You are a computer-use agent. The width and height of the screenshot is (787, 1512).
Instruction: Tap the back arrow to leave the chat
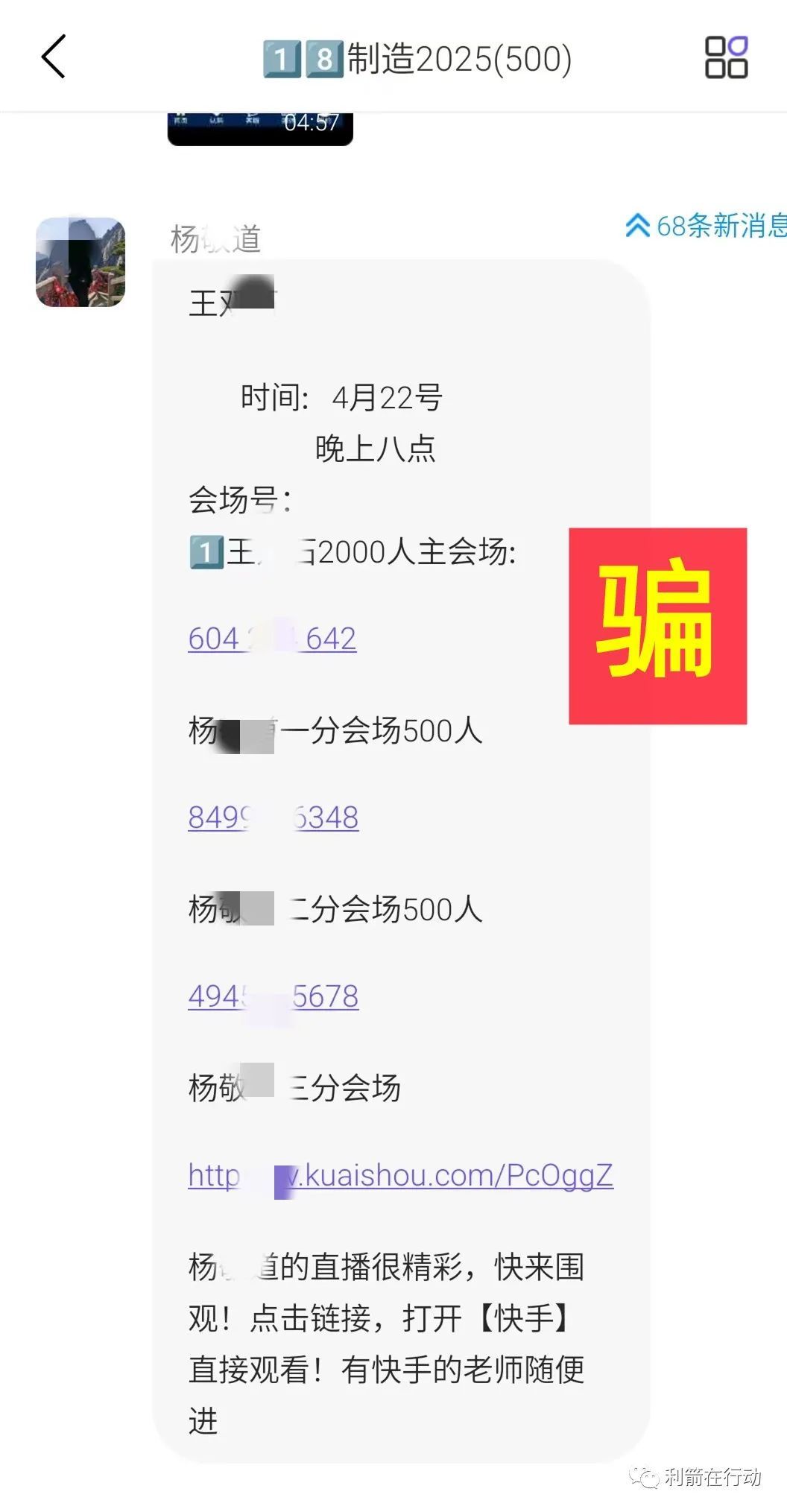click(x=52, y=58)
